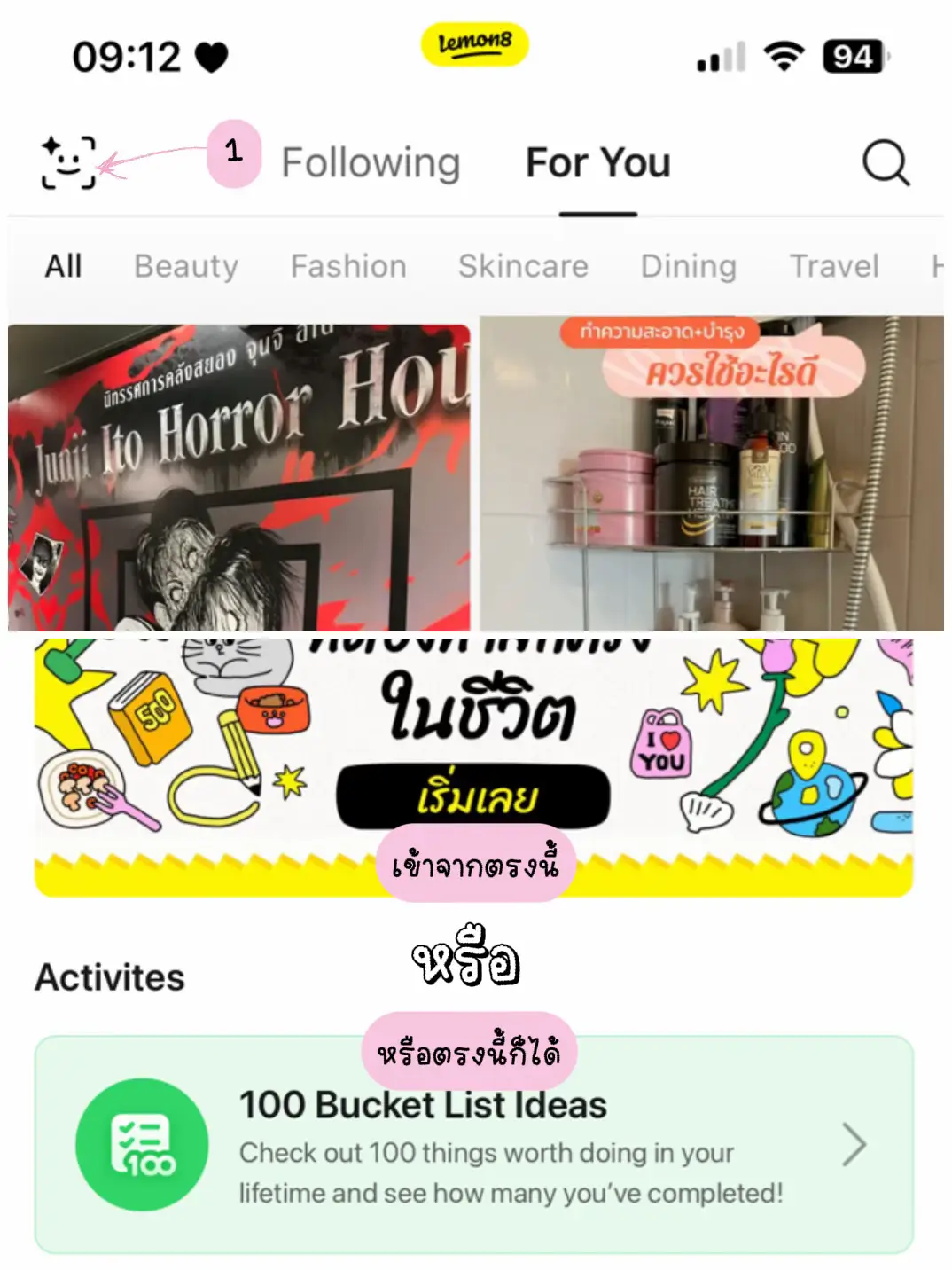Open search with the magnifier icon
The image size is (952, 1270).
[885, 162]
